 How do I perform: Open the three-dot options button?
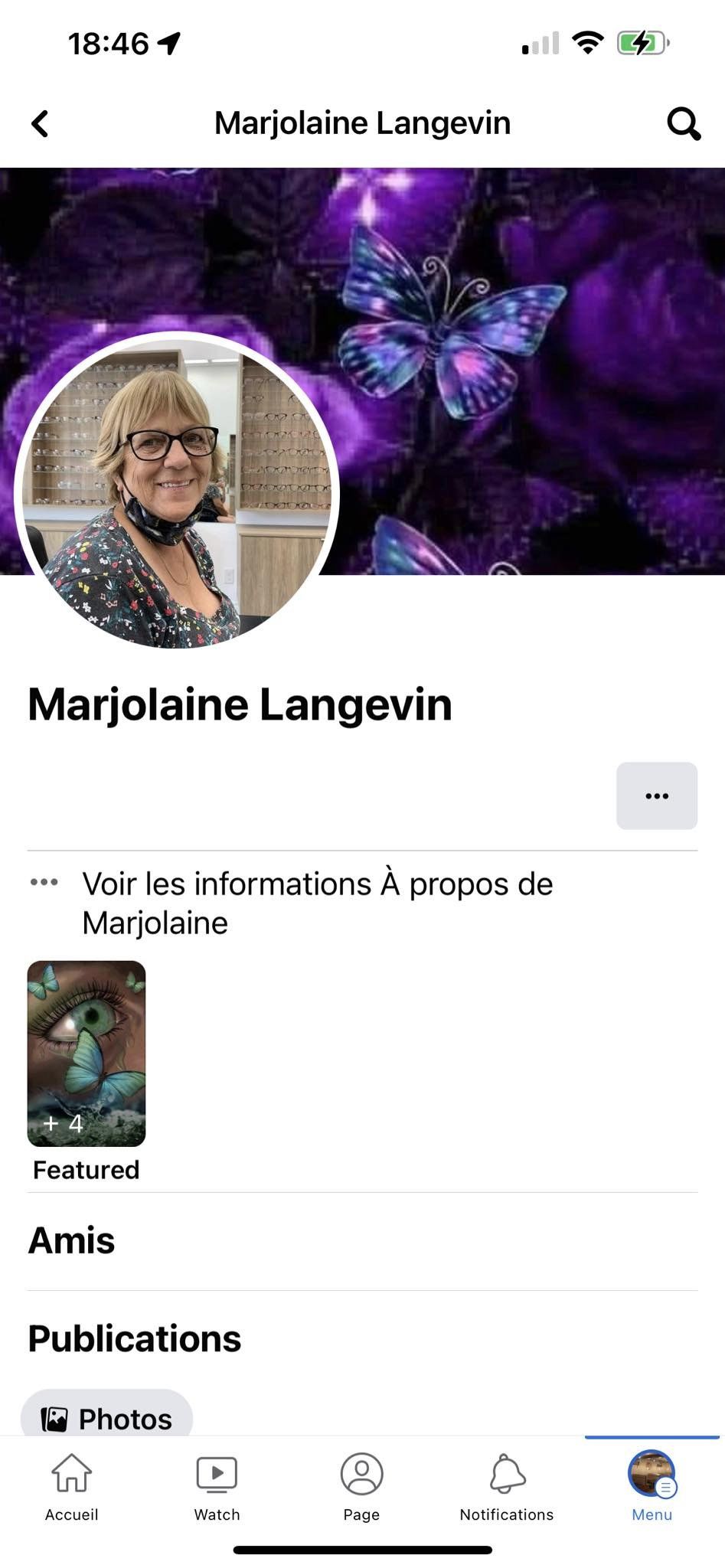pos(656,795)
